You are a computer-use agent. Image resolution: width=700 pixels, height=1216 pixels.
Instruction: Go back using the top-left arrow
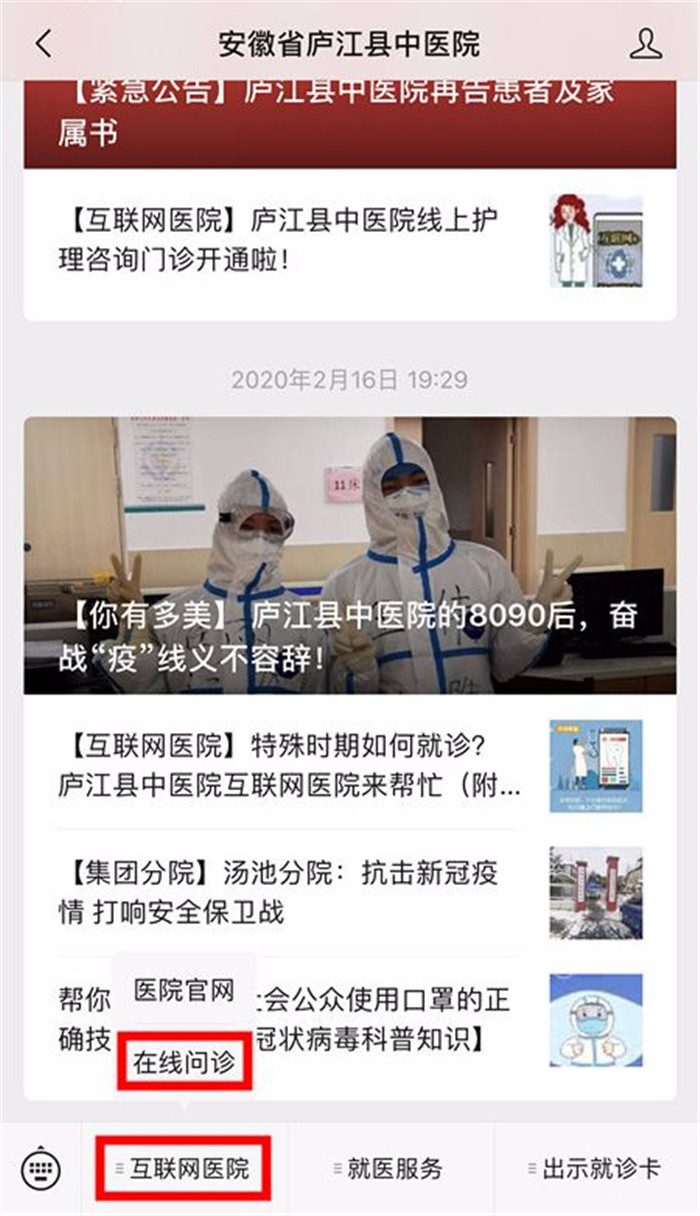tap(43, 44)
